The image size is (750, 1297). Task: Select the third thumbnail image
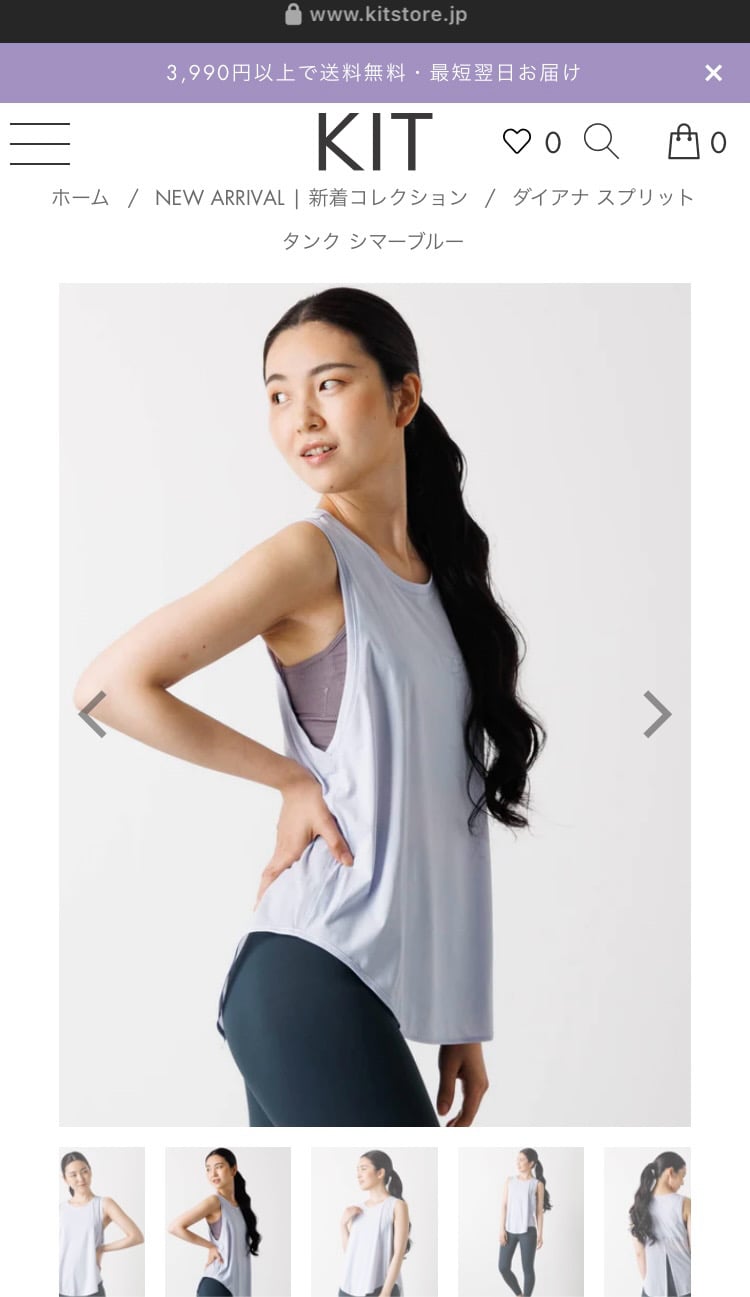click(x=374, y=1221)
